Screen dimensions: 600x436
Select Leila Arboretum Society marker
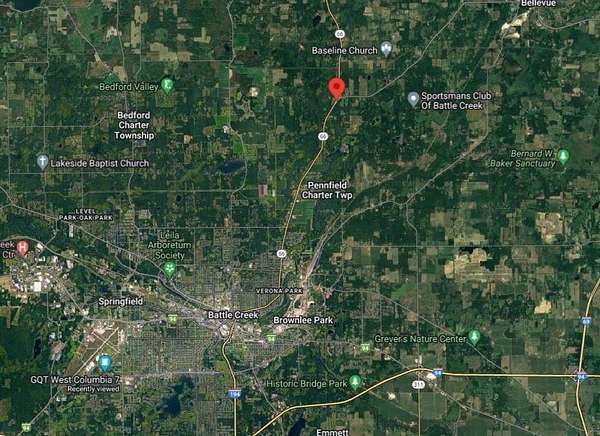(170, 268)
